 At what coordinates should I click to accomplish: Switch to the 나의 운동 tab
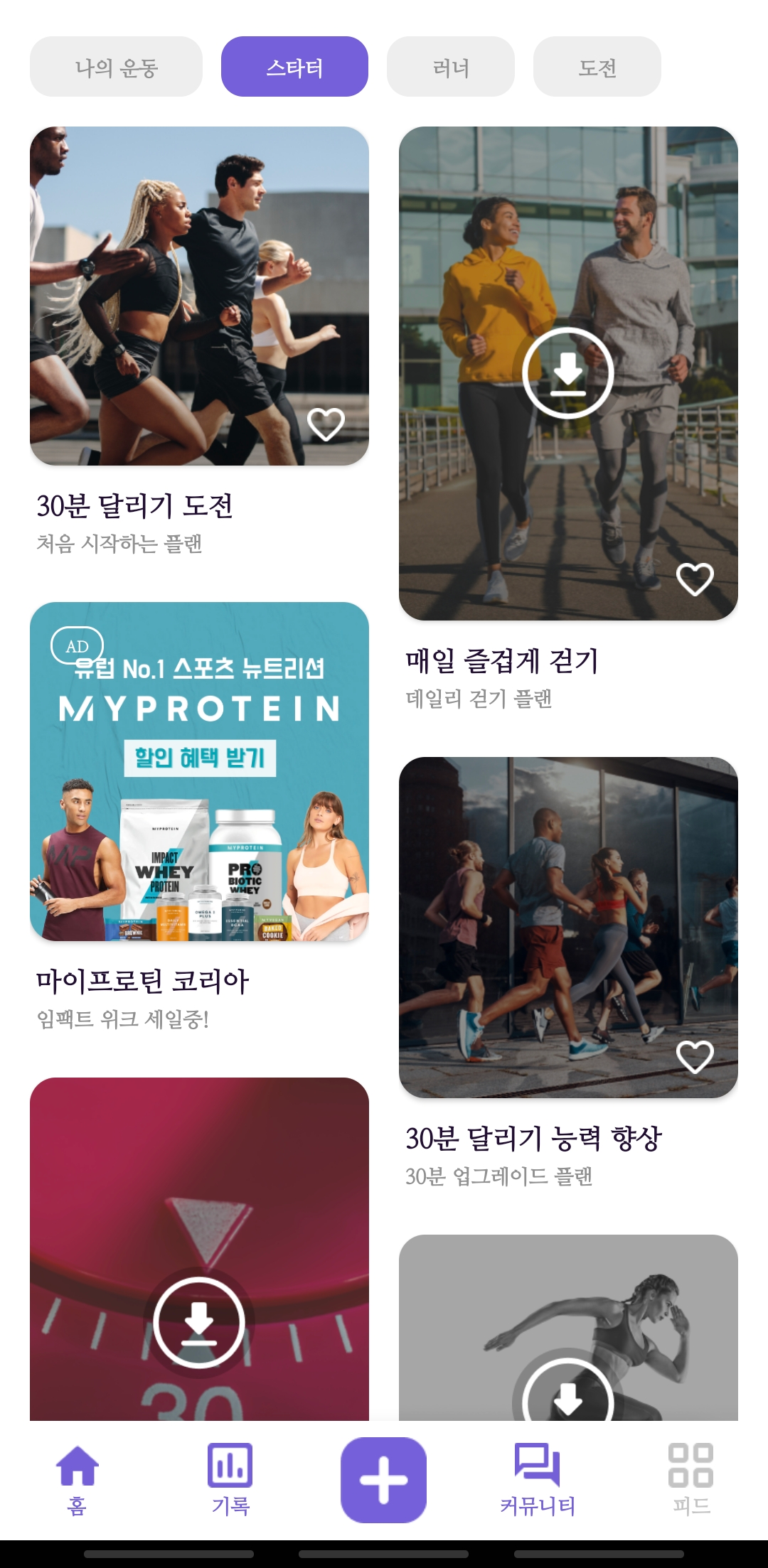point(117,65)
